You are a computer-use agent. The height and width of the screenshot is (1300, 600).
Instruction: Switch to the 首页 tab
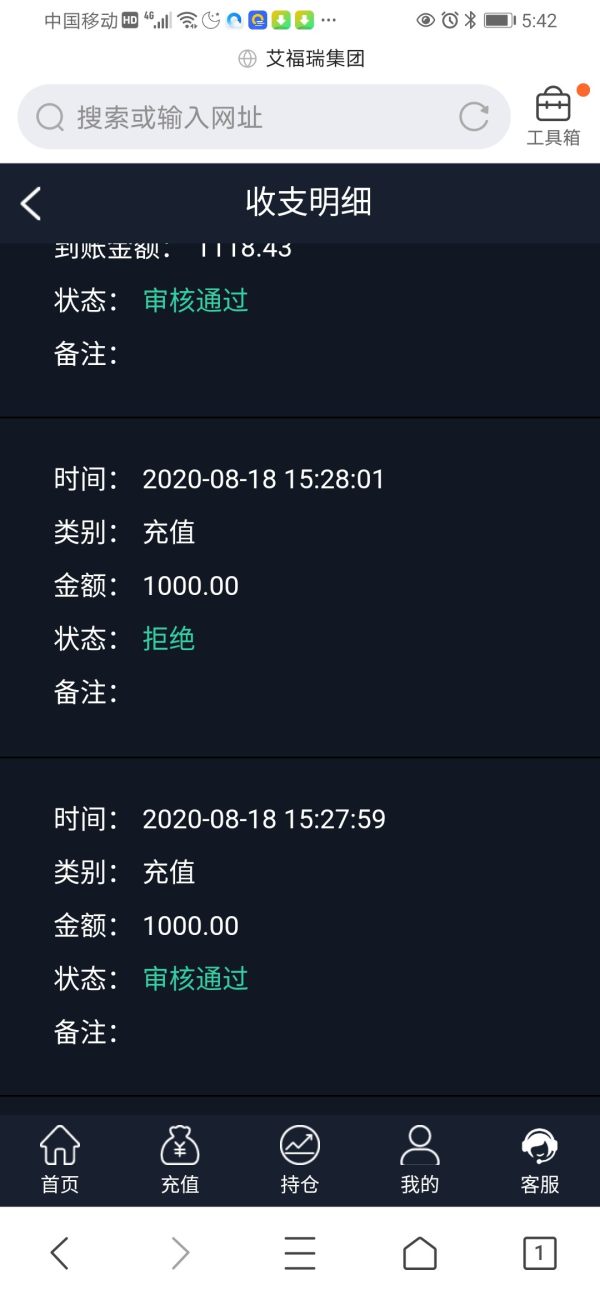[60, 1160]
